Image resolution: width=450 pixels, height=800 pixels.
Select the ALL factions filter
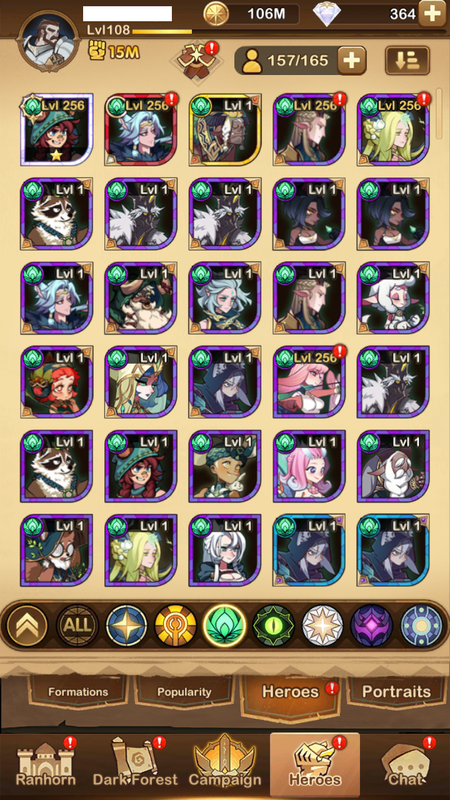[77, 625]
